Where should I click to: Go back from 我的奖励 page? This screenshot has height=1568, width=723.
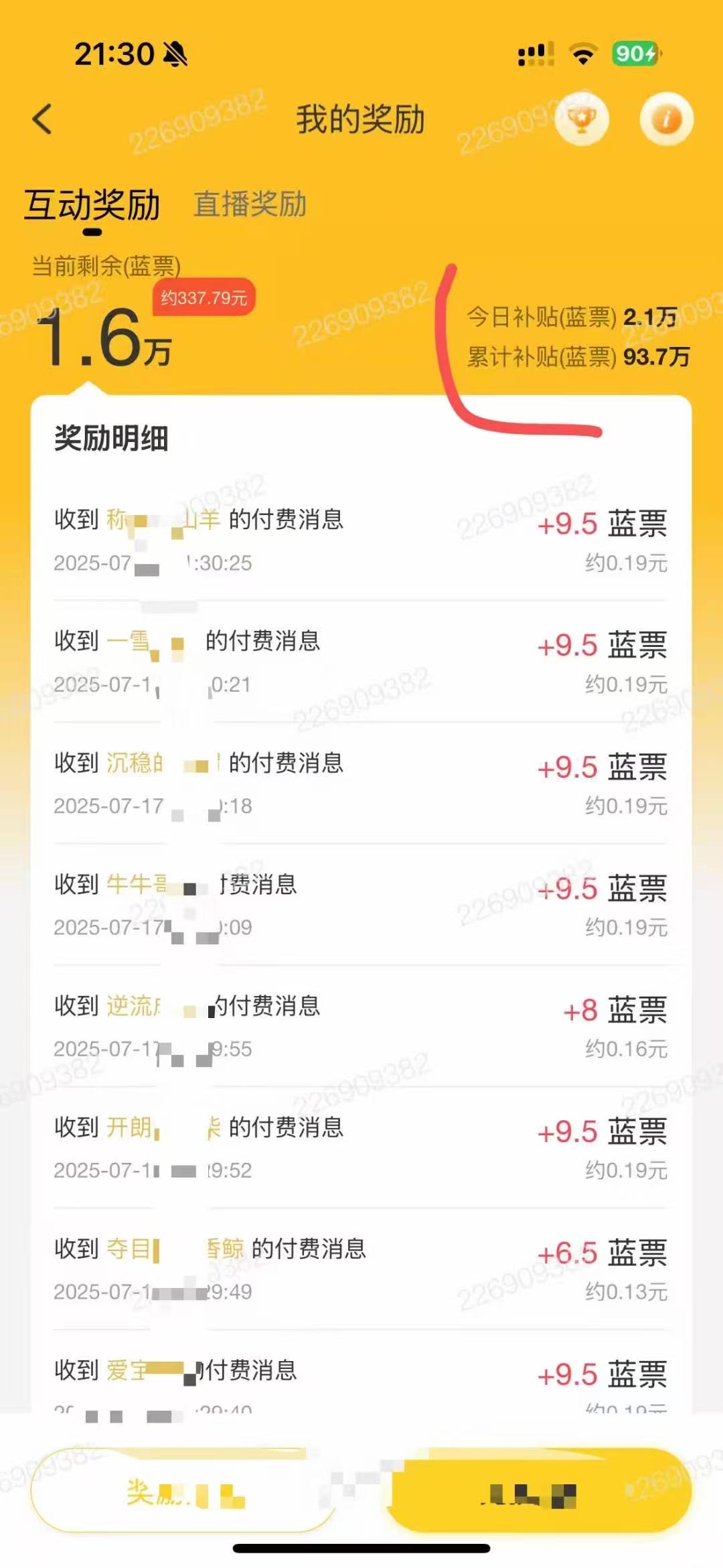(x=42, y=120)
